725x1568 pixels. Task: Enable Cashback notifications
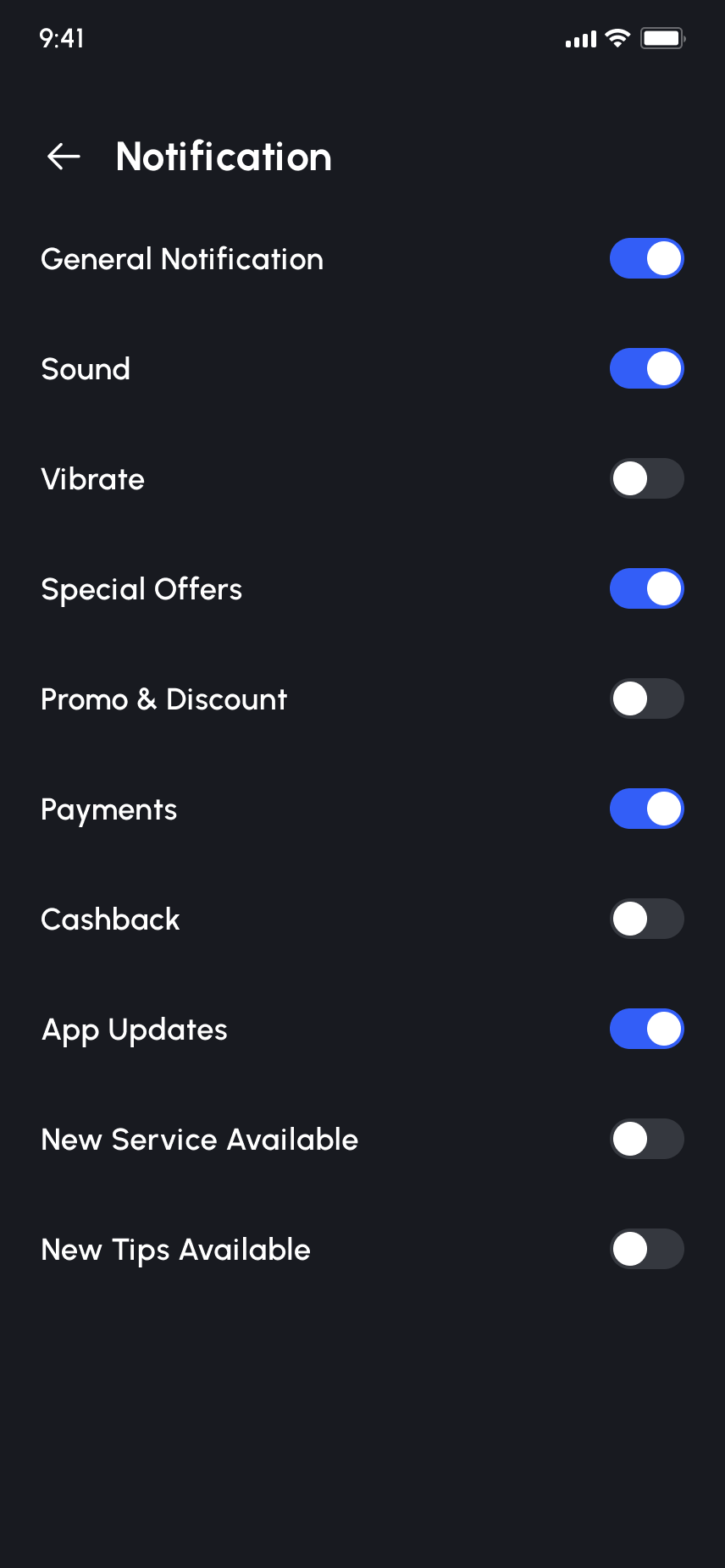click(646, 919)
